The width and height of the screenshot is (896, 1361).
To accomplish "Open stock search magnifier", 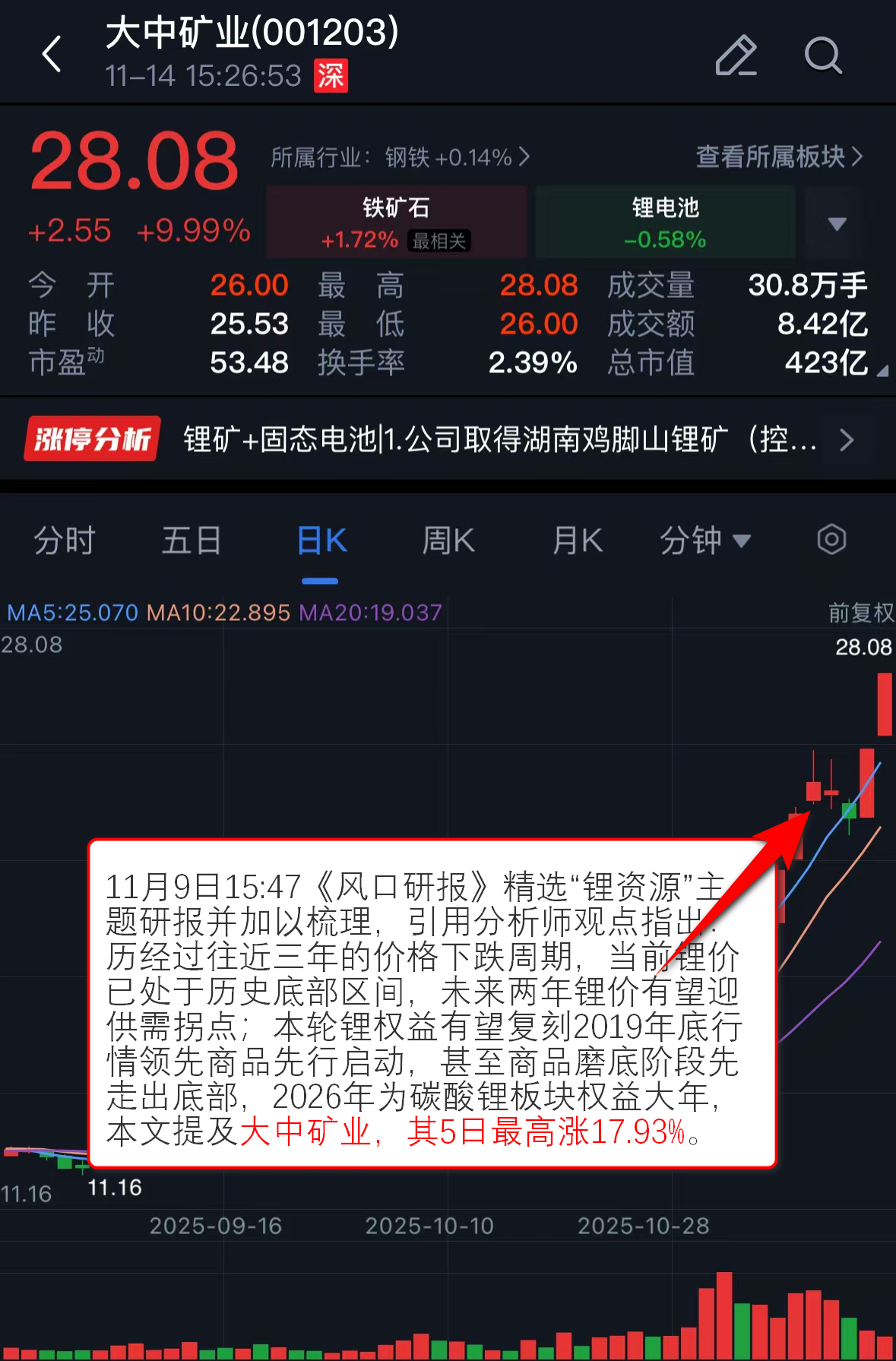I will pos(823,55).
